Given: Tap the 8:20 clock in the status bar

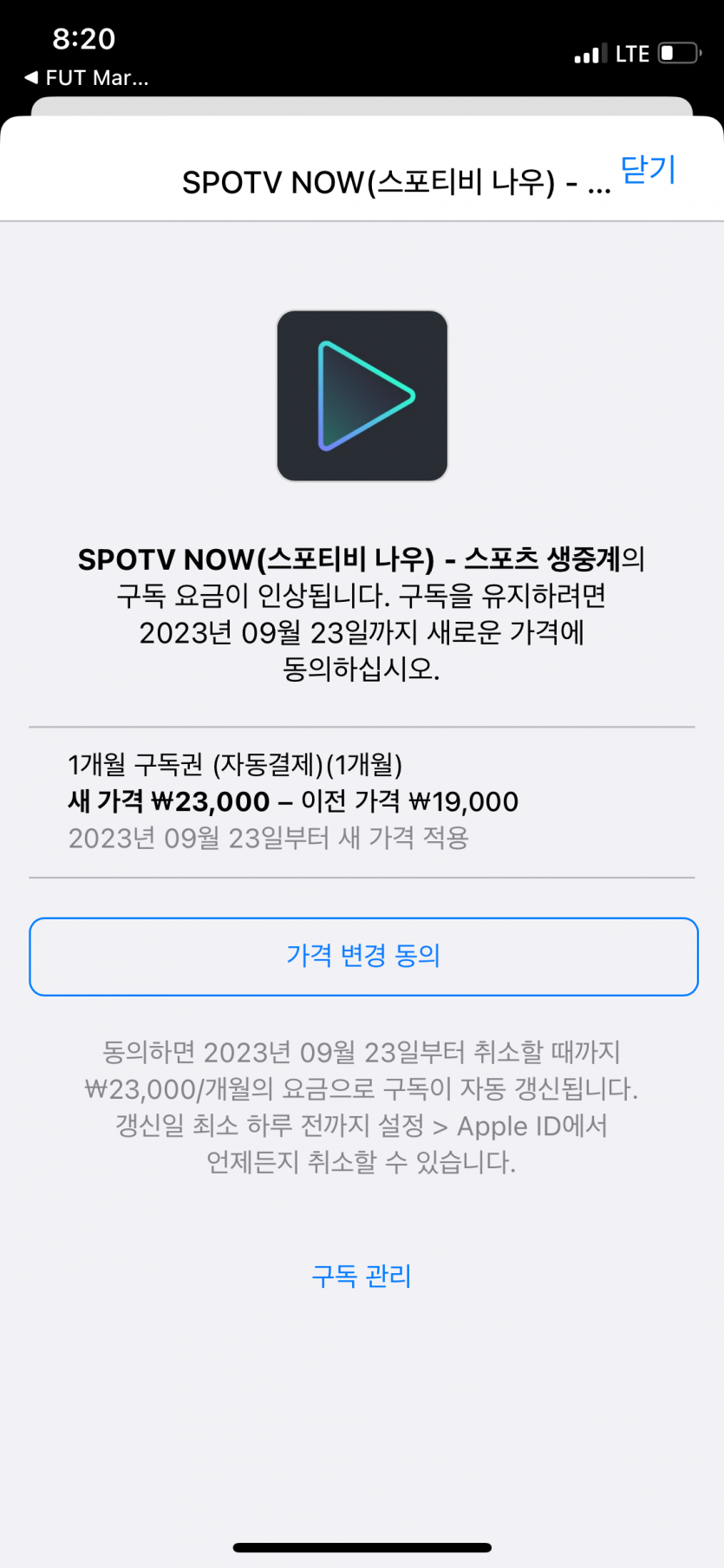Looking at the screenshot, I should tap(84, 39).
